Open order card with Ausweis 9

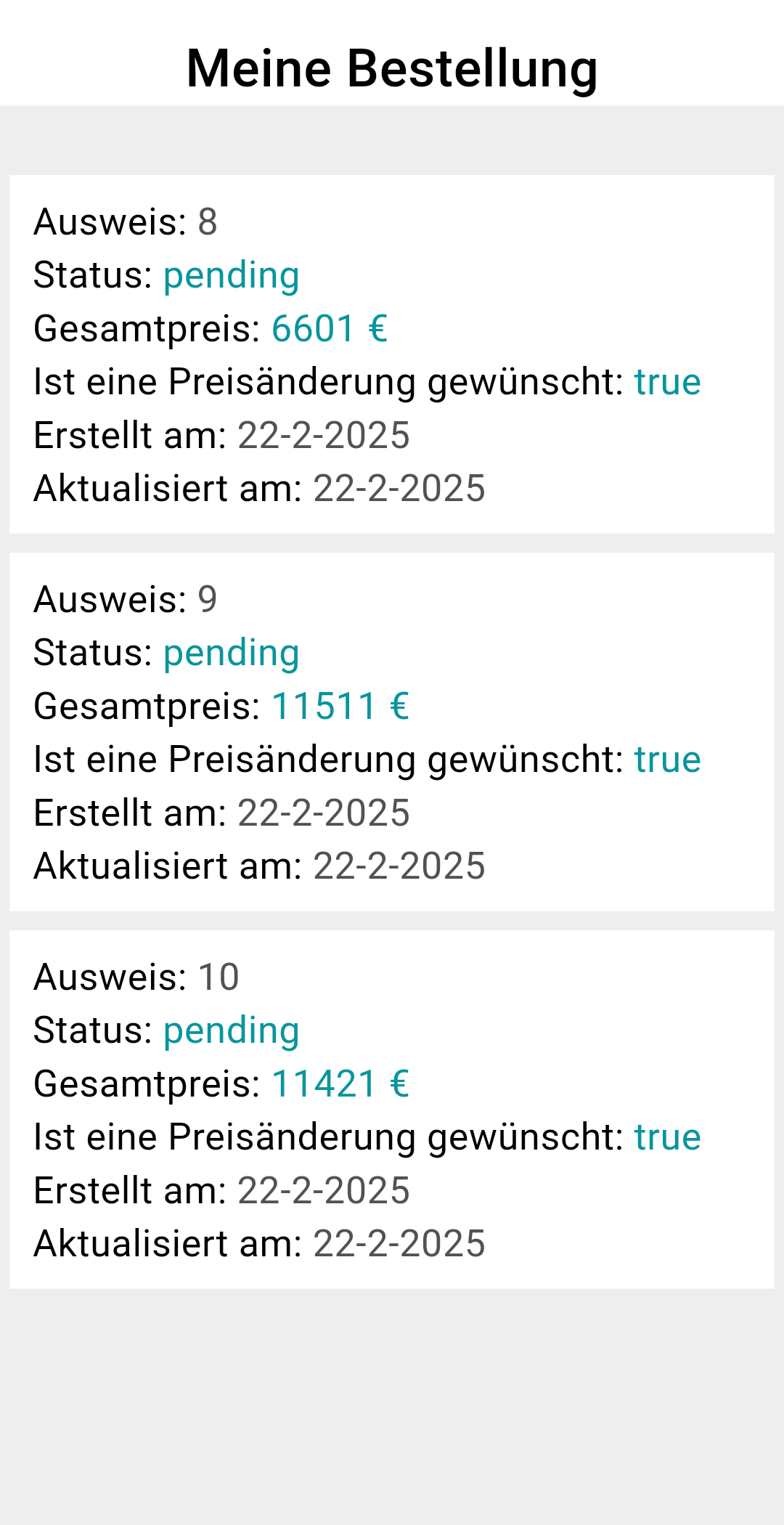click(392, 732)
